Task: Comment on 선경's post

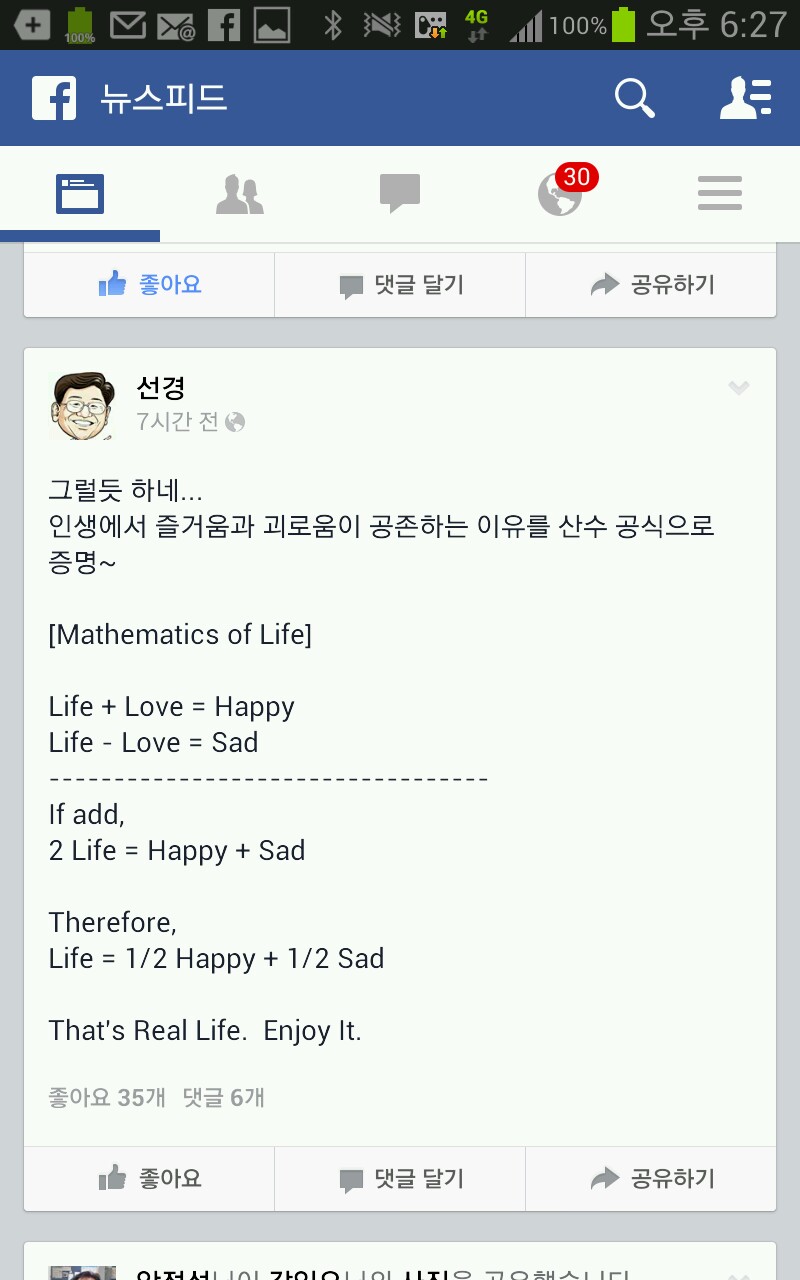Action: (x=400, y=1179)
